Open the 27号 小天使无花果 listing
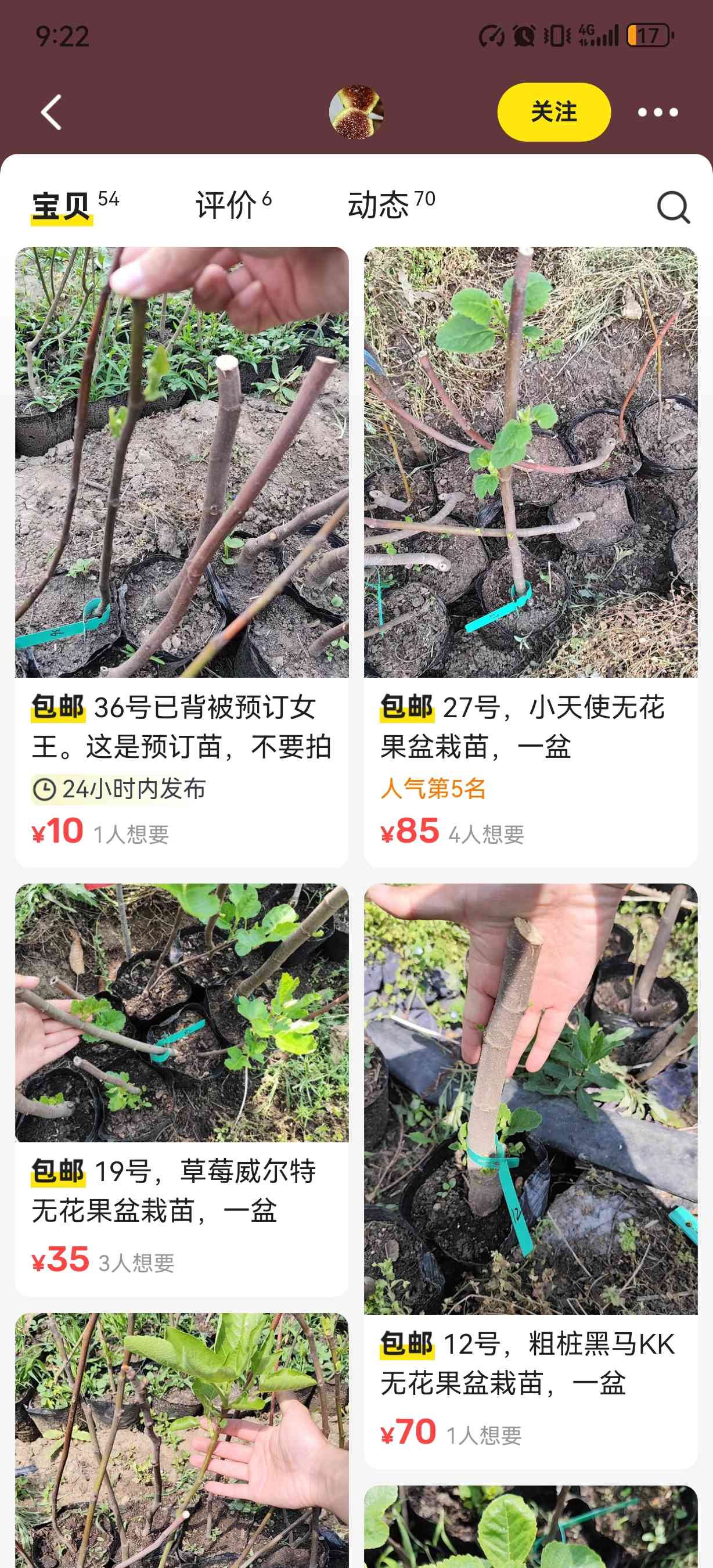Screen dimensions: 713x1568 [531, 556]
